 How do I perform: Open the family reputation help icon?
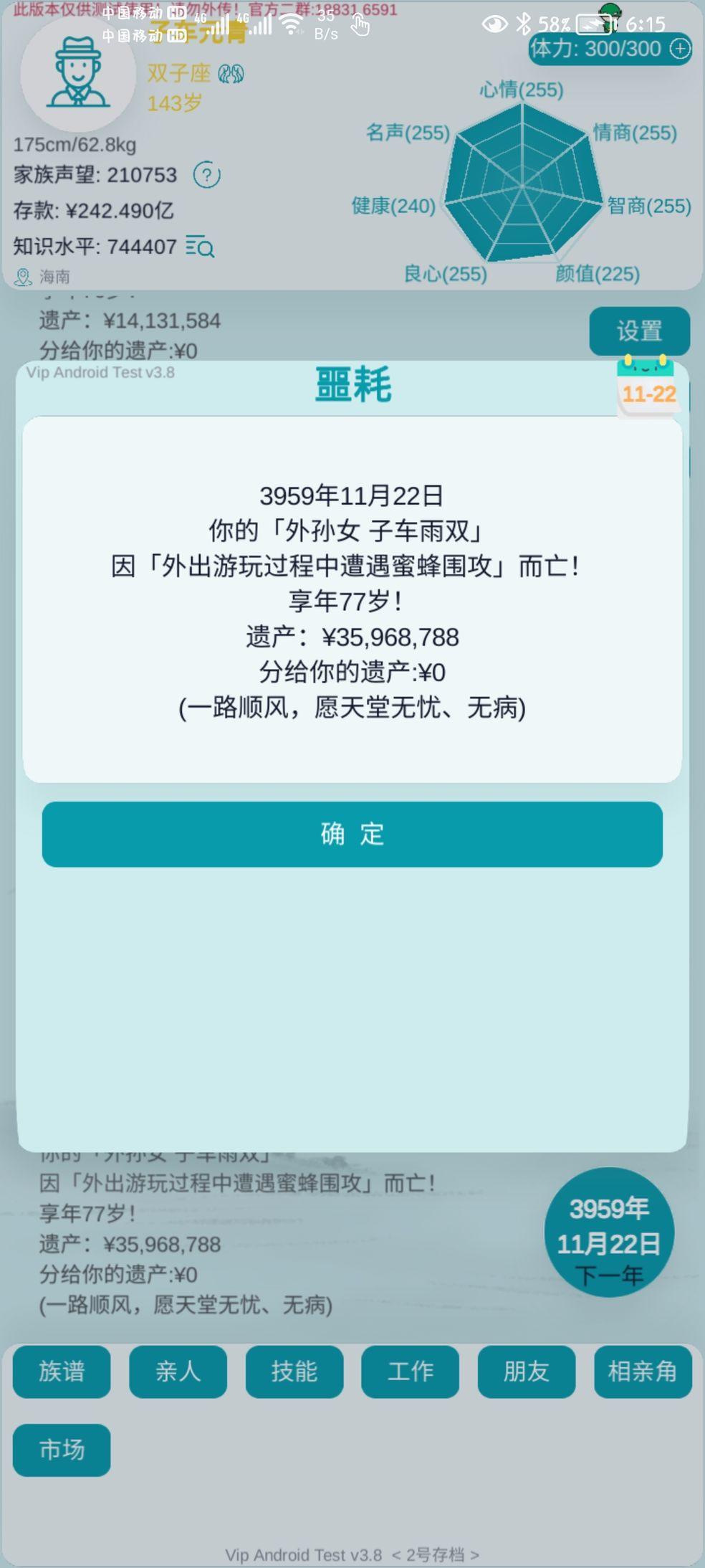pyautogui.click(x=206, y=174)
